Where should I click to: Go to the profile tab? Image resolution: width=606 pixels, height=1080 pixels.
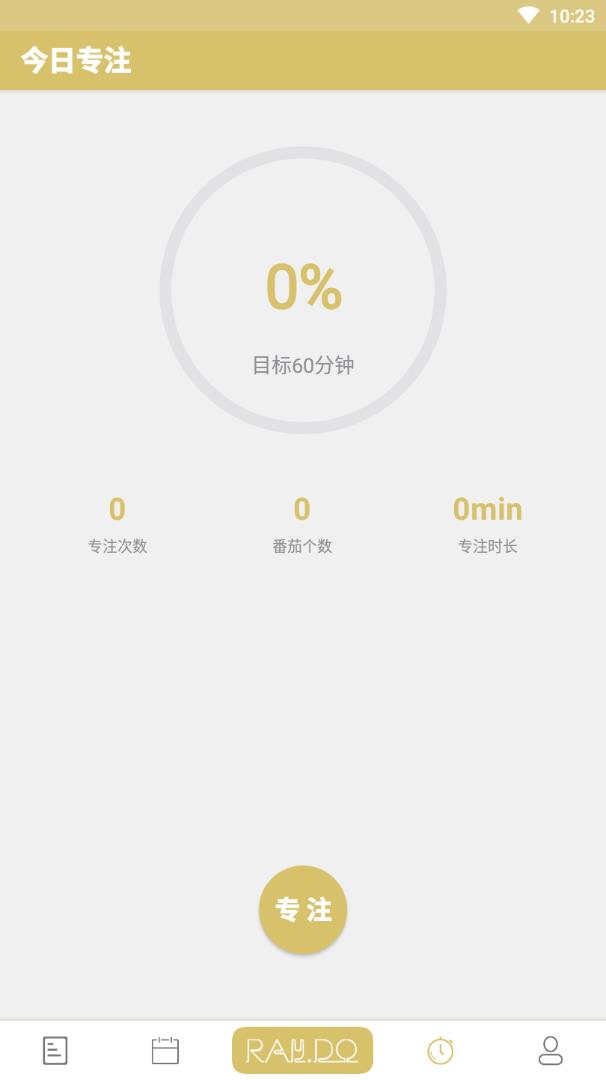550,1050
